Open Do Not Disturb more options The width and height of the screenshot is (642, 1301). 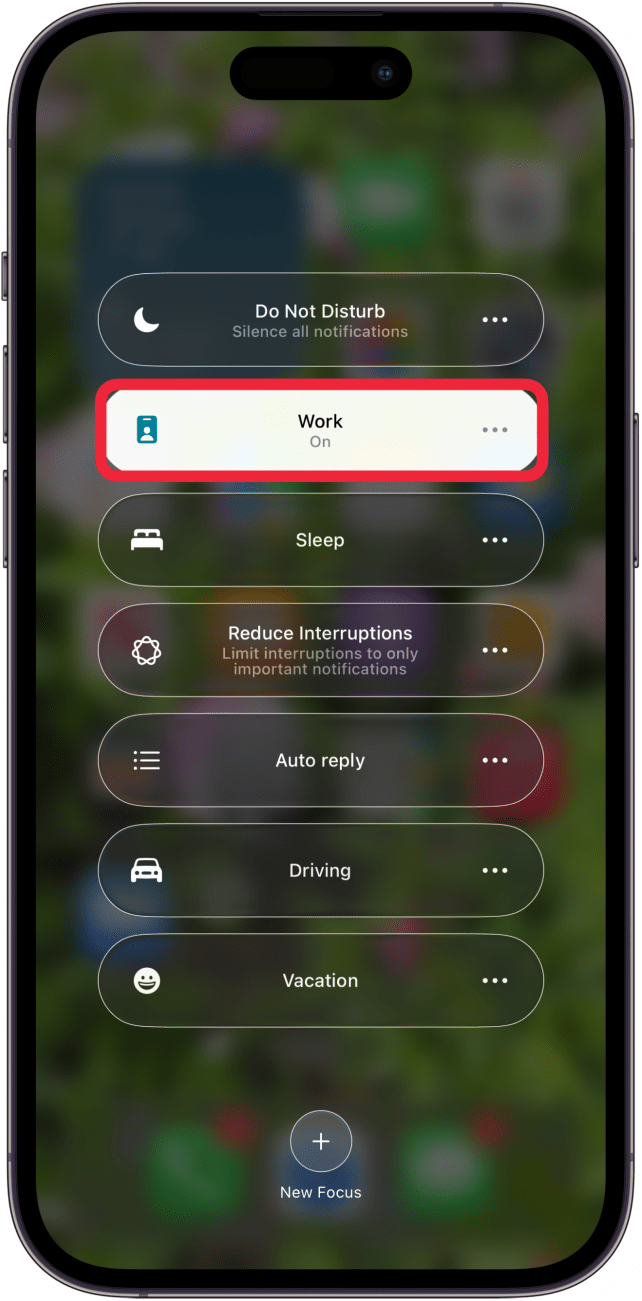pos(495,320)
